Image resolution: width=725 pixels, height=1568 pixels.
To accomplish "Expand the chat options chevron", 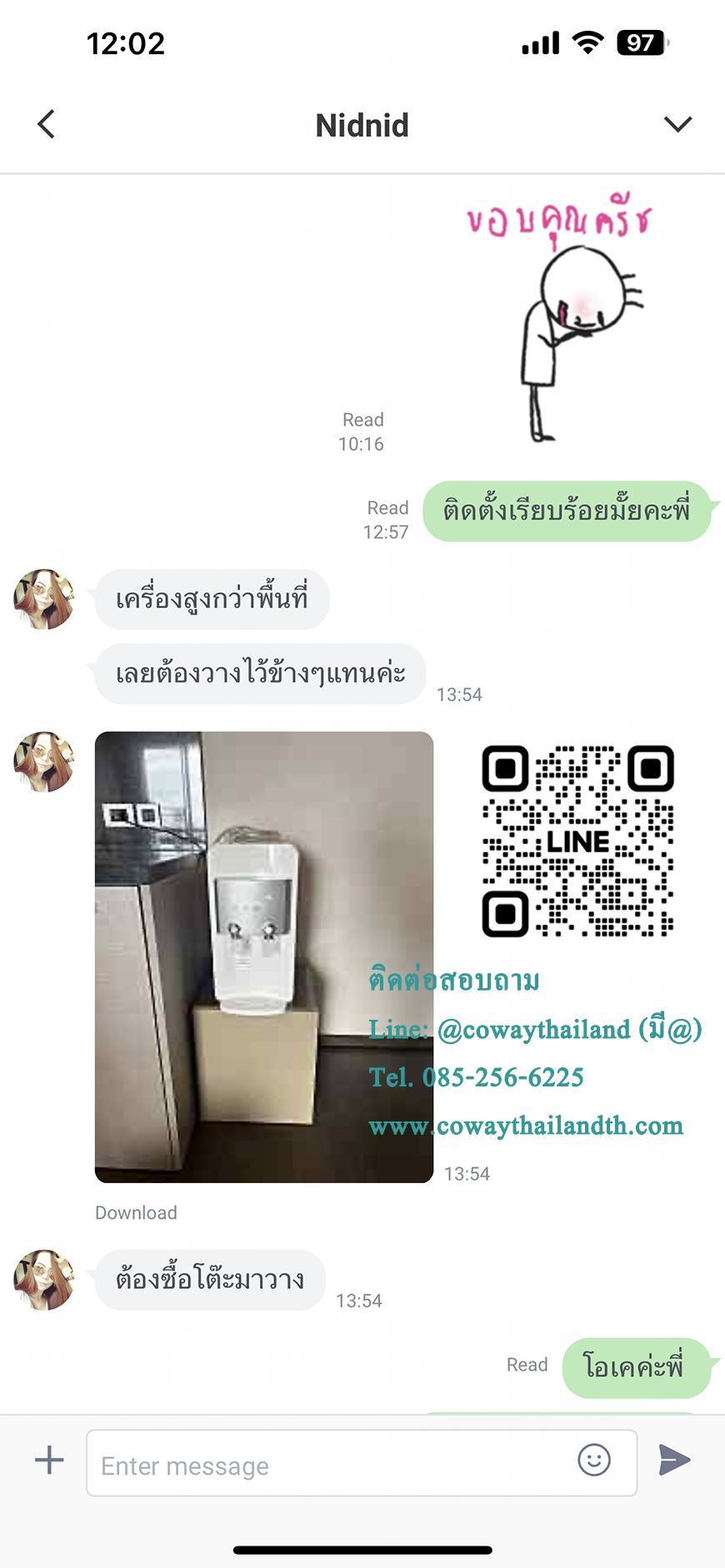I will (x=677, y=124).
